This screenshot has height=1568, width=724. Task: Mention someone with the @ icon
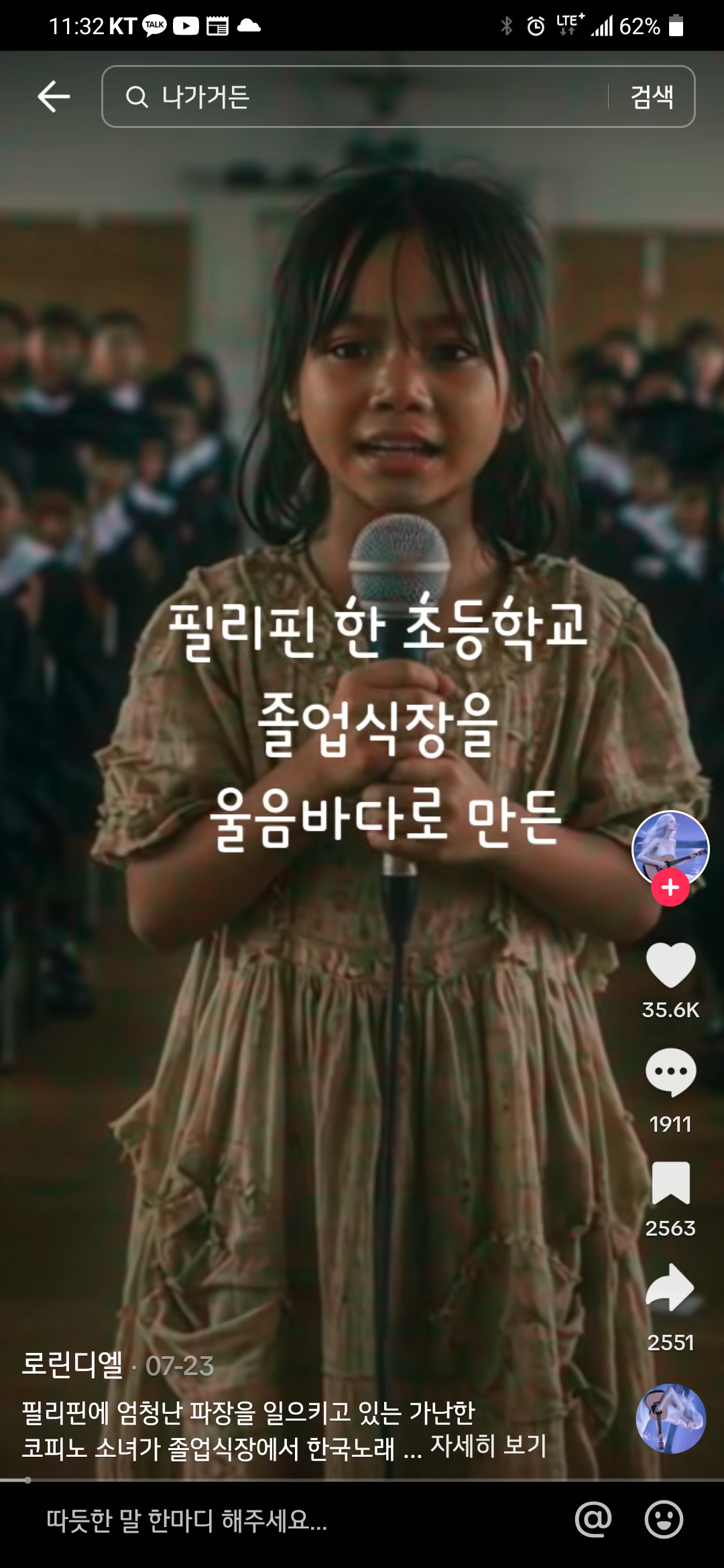pos(593,1520)
